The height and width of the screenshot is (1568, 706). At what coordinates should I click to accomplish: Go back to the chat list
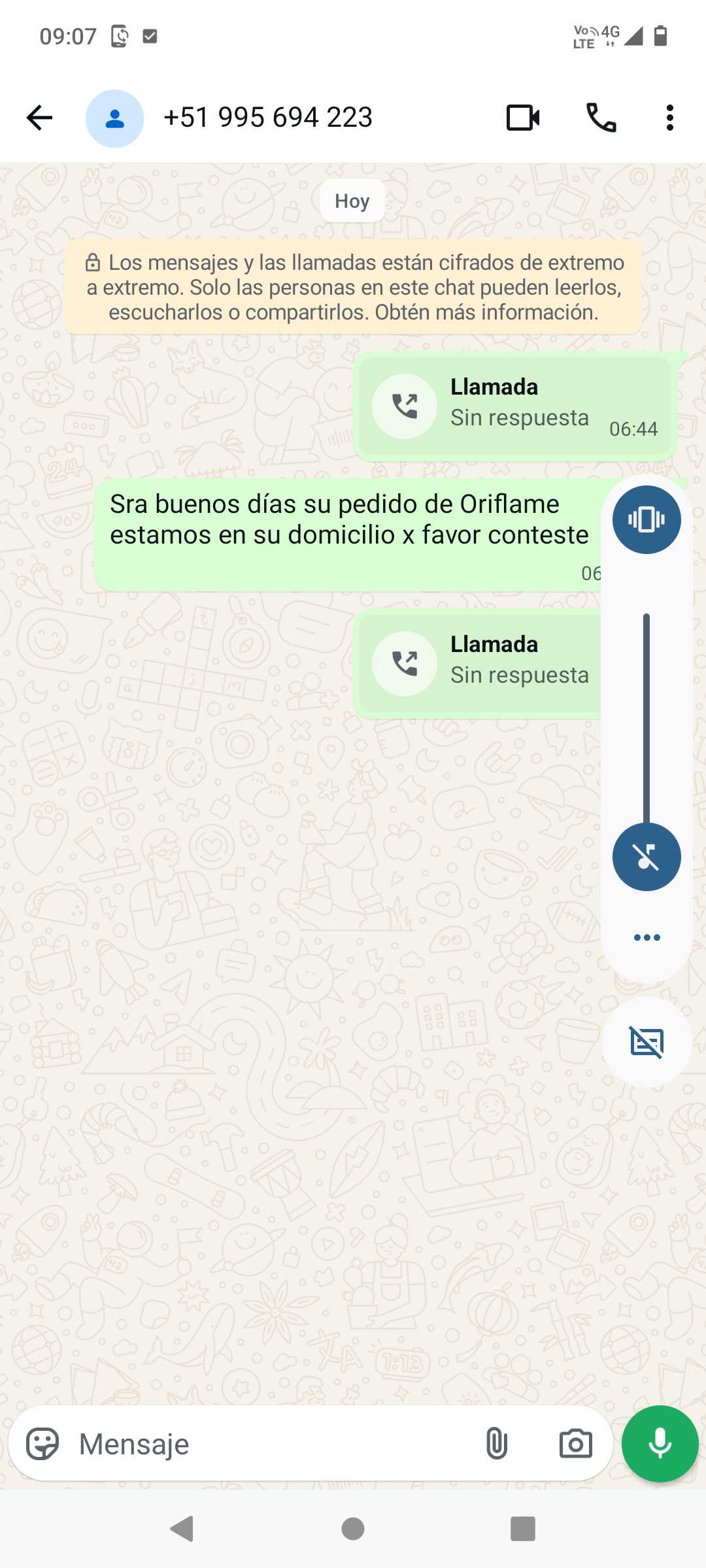pyautogui.click(x=39, y=118)
